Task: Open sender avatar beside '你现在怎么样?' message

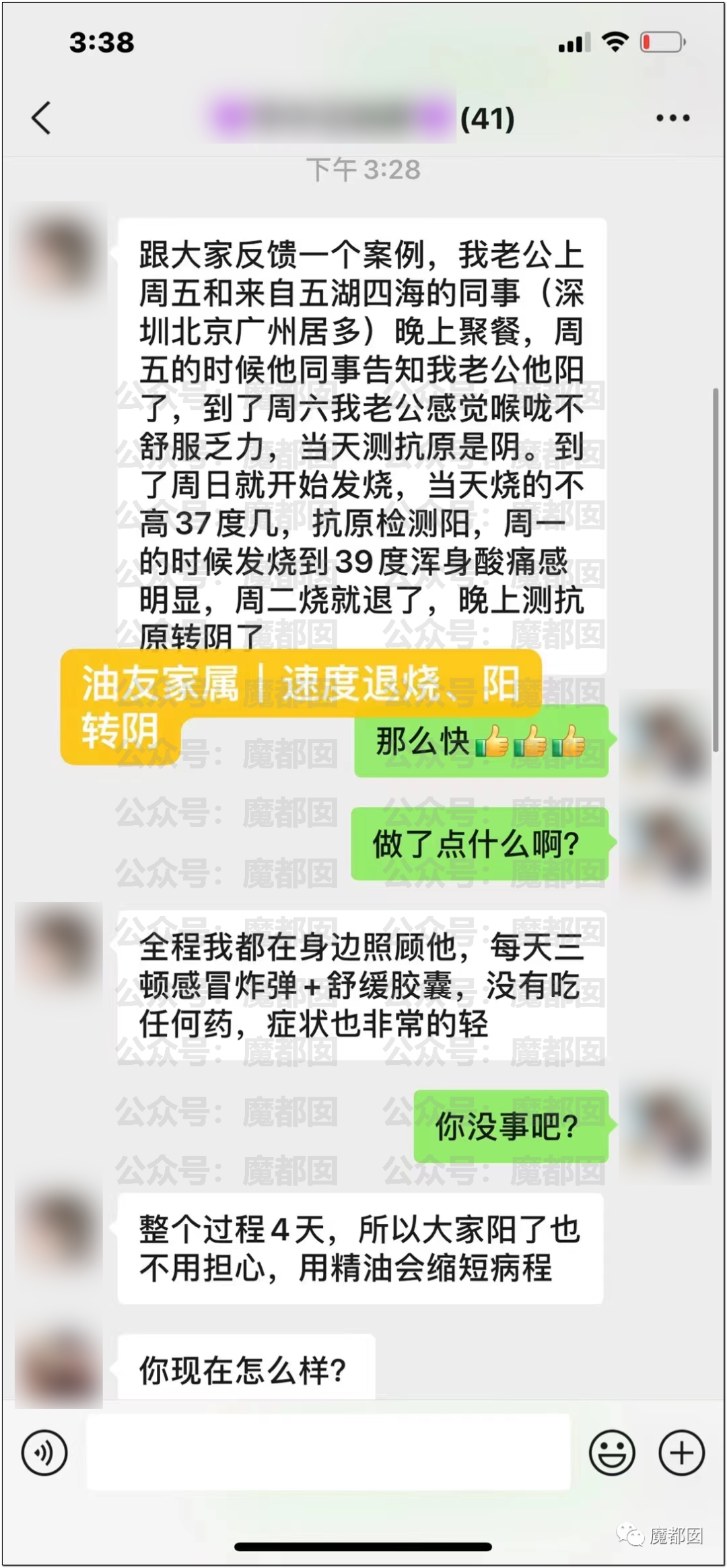Action: [59, 1369]
